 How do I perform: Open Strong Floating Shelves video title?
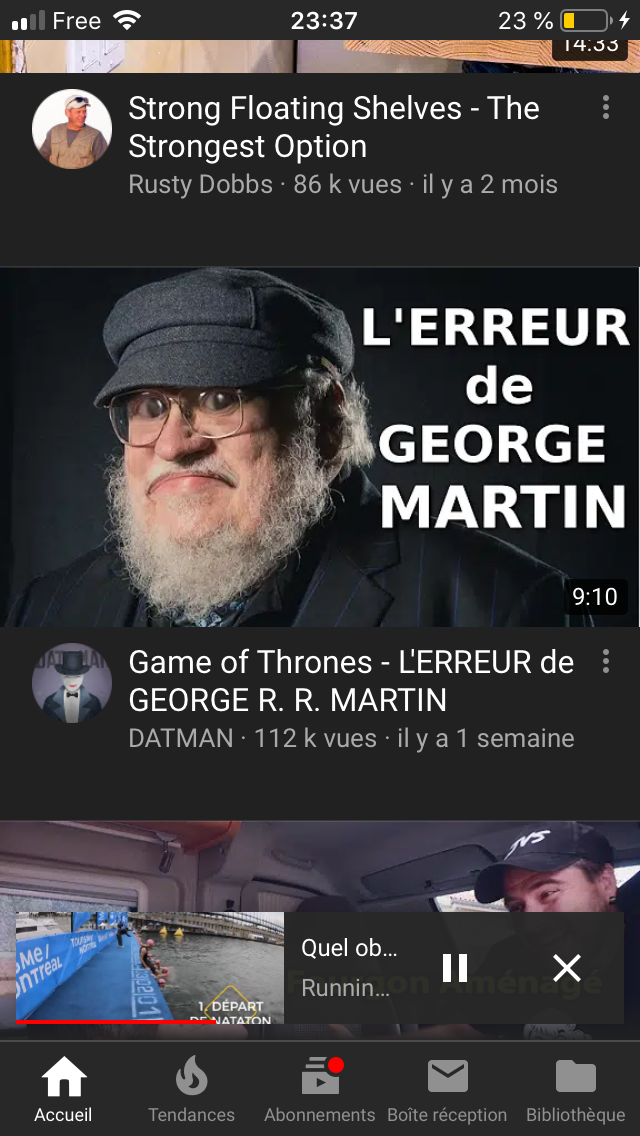333,127
